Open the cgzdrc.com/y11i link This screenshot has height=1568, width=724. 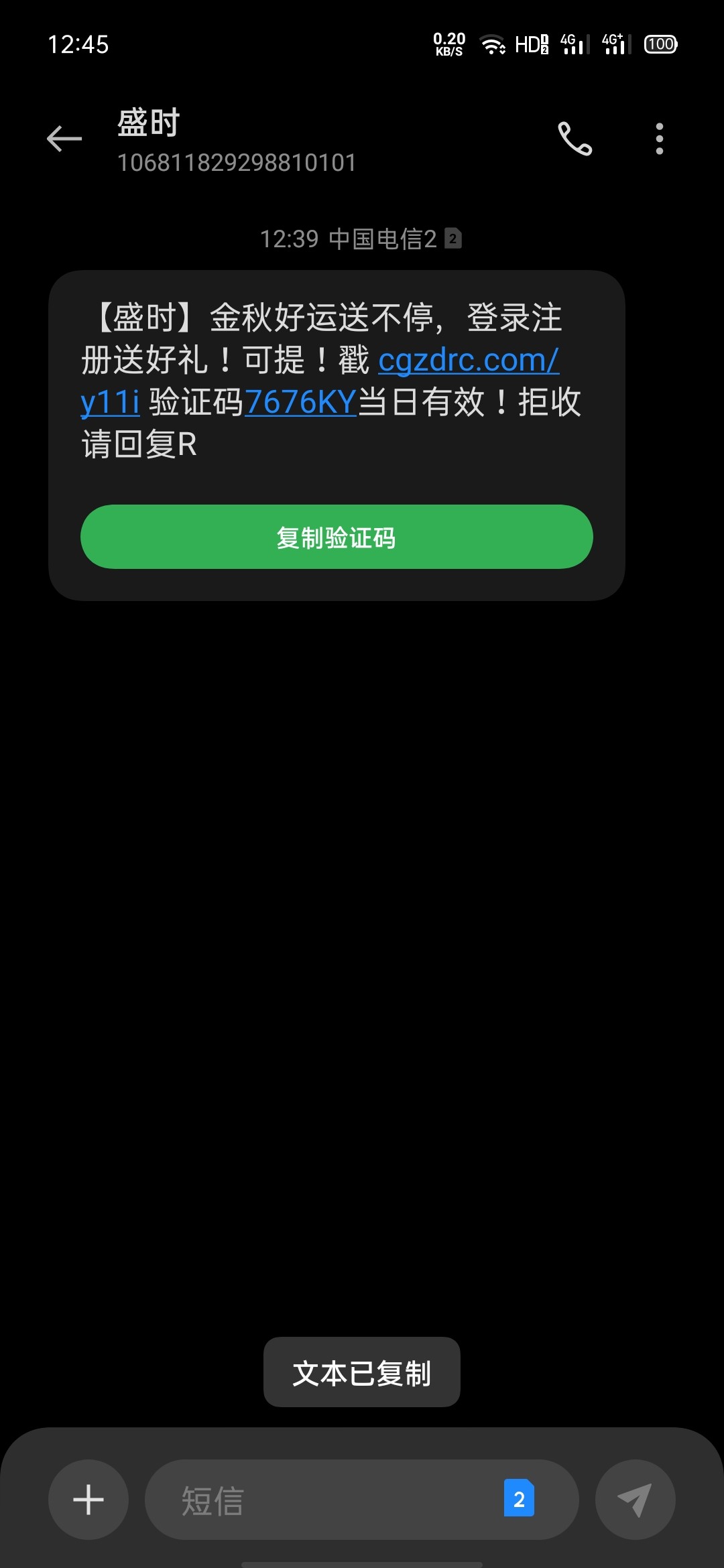pyautogui.click(x=469, y=361)
